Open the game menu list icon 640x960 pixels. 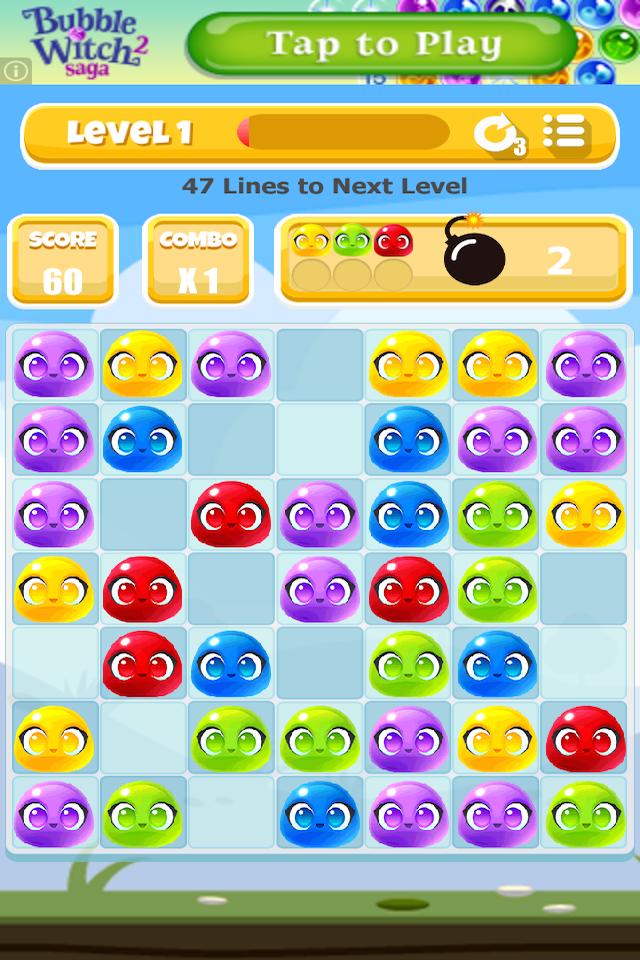click(564, 132)
